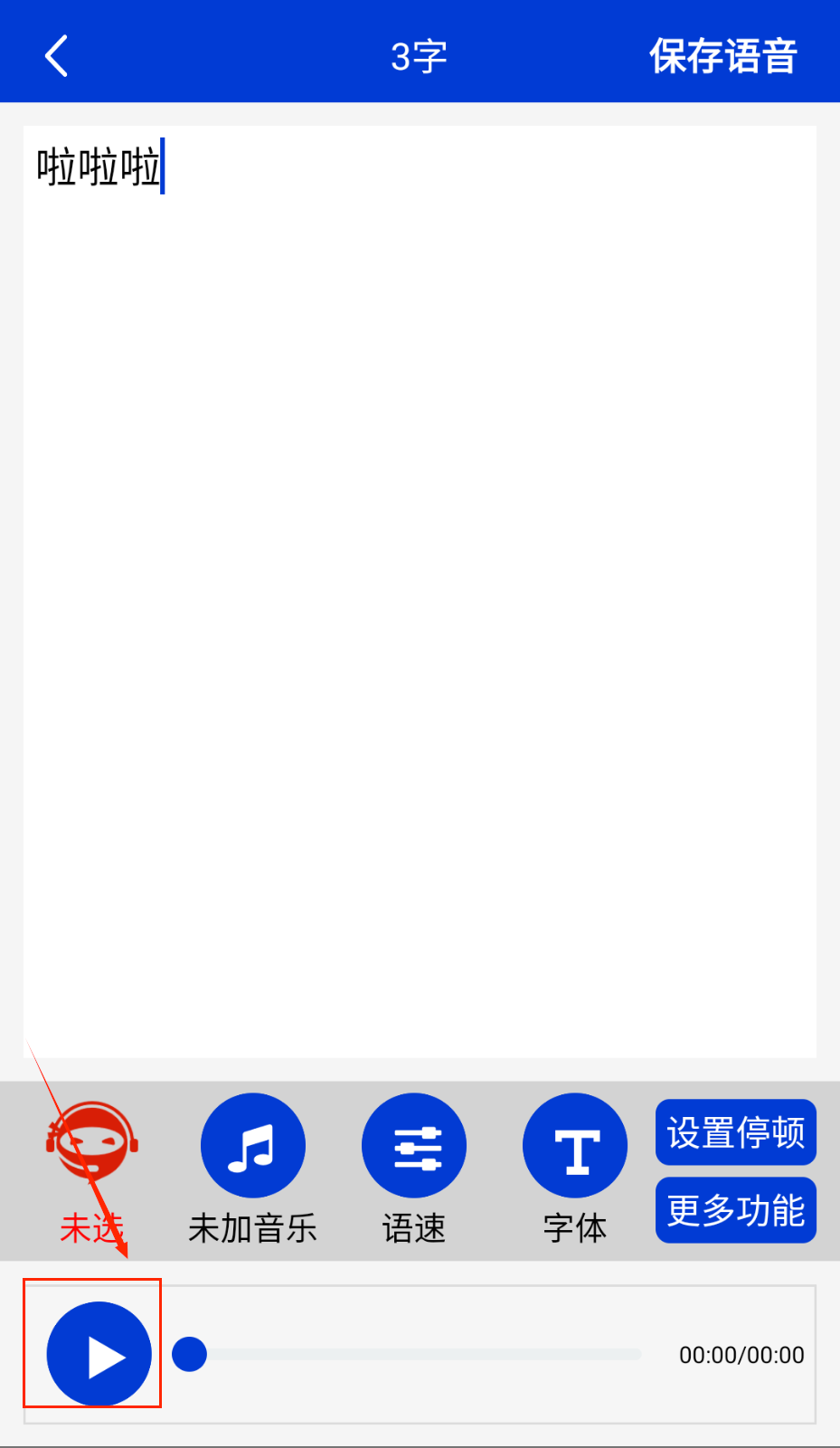Open 更多功能 for more features
Viewport: 840px width, 1448px height.
(736, 1210)
